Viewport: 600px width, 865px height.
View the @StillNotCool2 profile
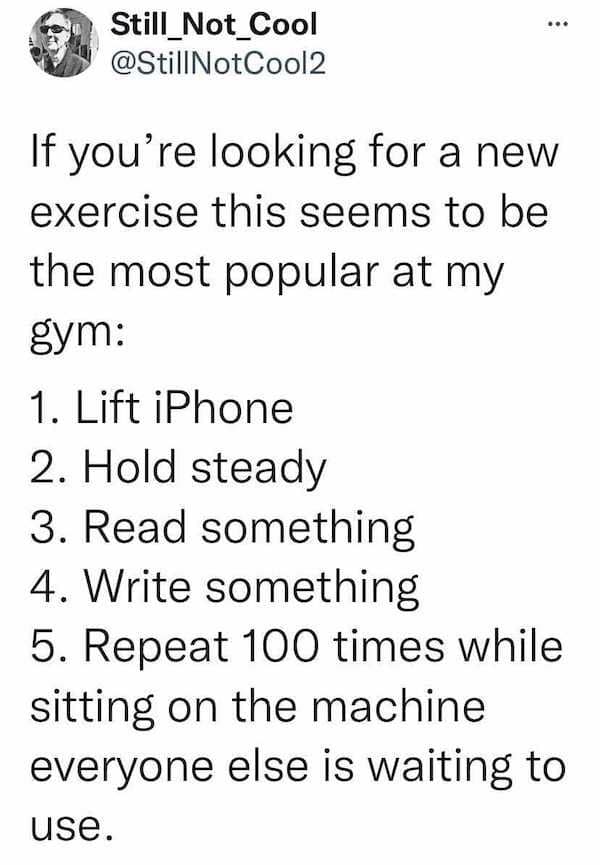click(x=199, y=64)
